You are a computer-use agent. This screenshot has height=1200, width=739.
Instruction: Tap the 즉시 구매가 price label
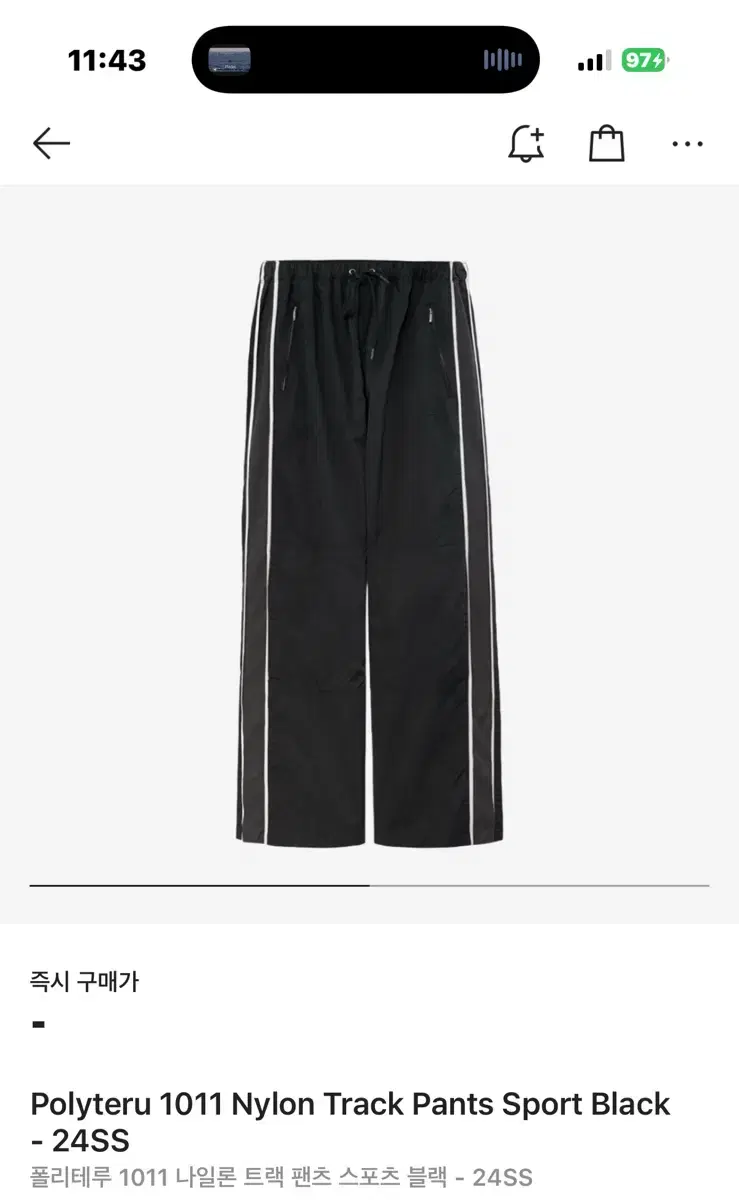85,983
